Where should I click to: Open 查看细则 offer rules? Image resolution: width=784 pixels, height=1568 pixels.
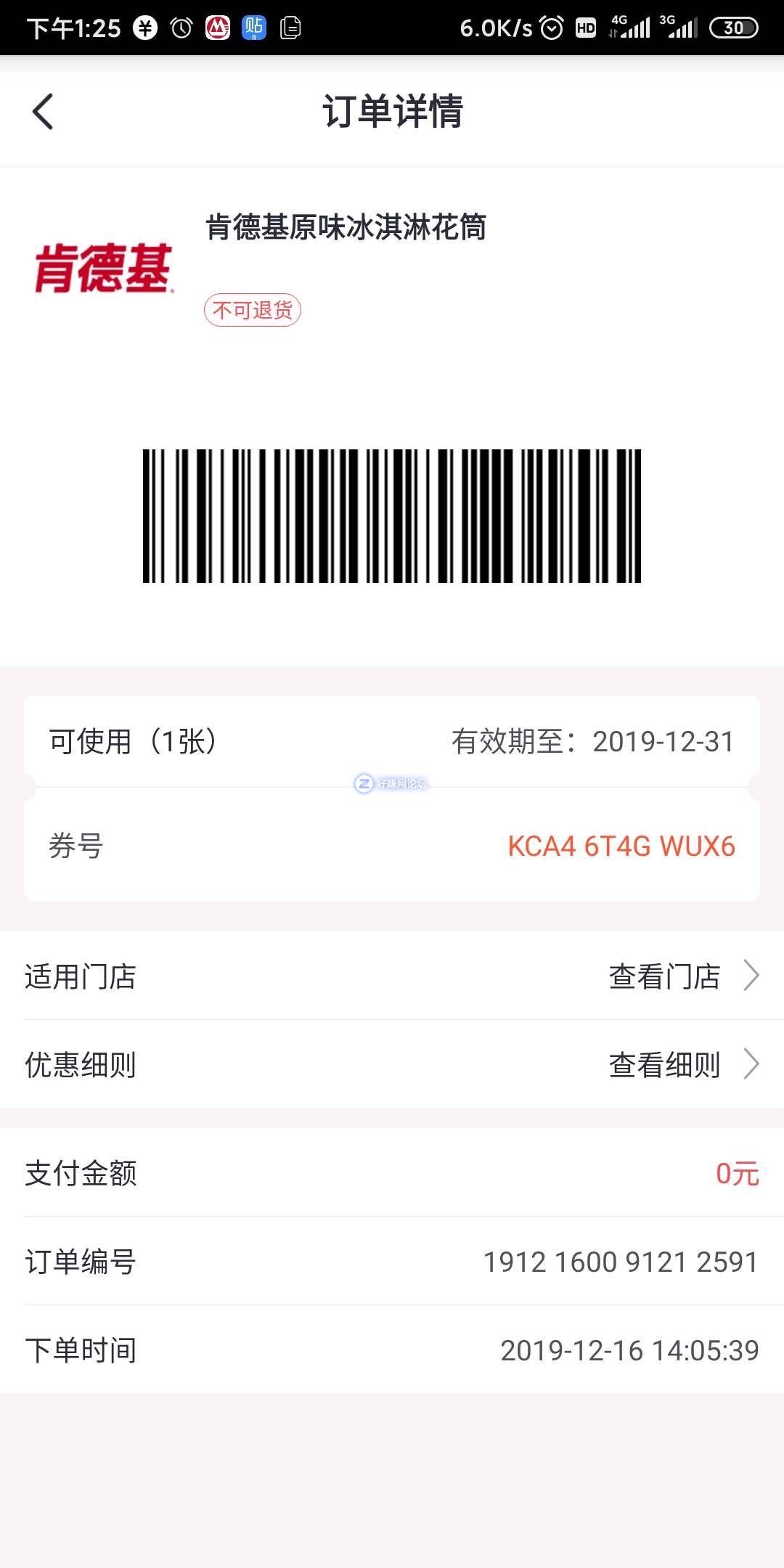[681, 1065]
